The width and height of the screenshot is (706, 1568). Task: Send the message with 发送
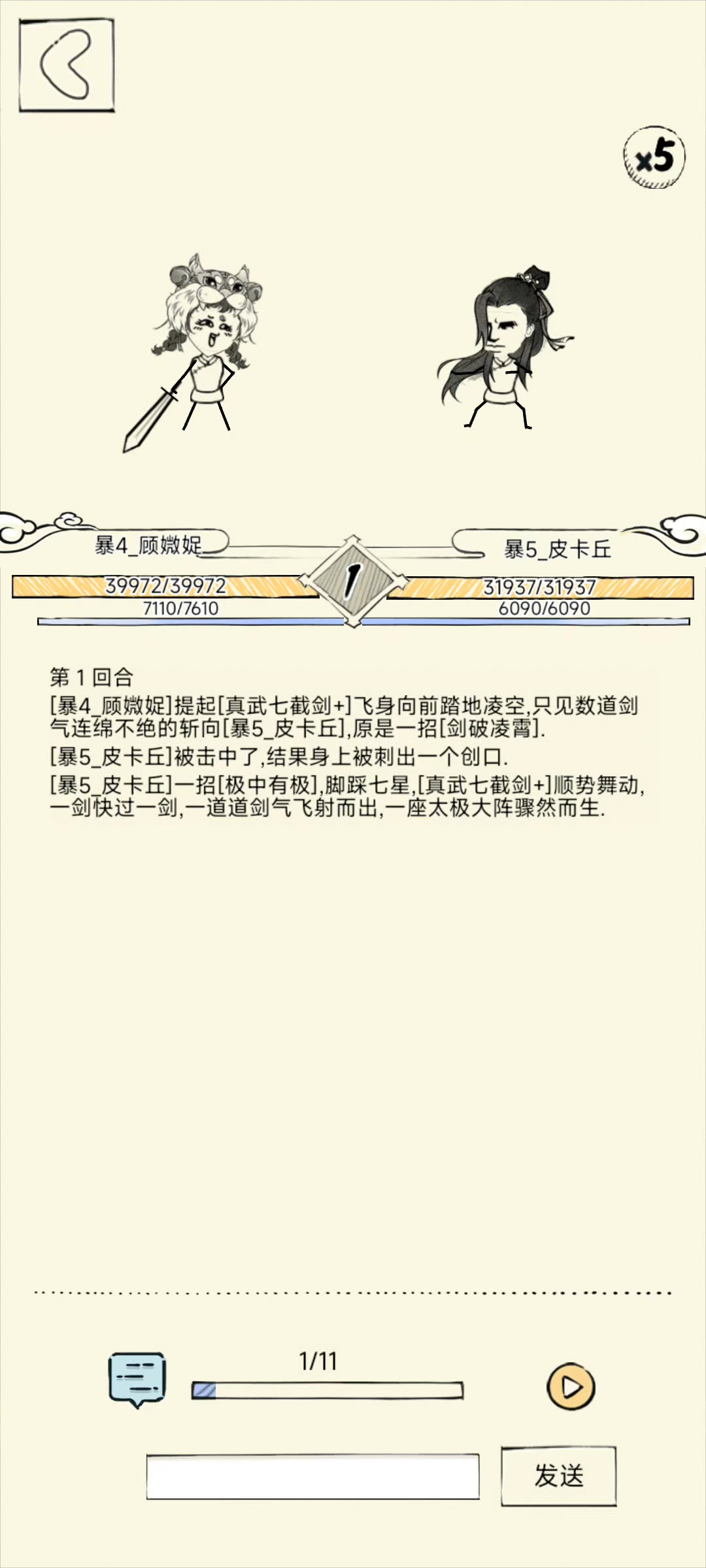[558, 1476]
